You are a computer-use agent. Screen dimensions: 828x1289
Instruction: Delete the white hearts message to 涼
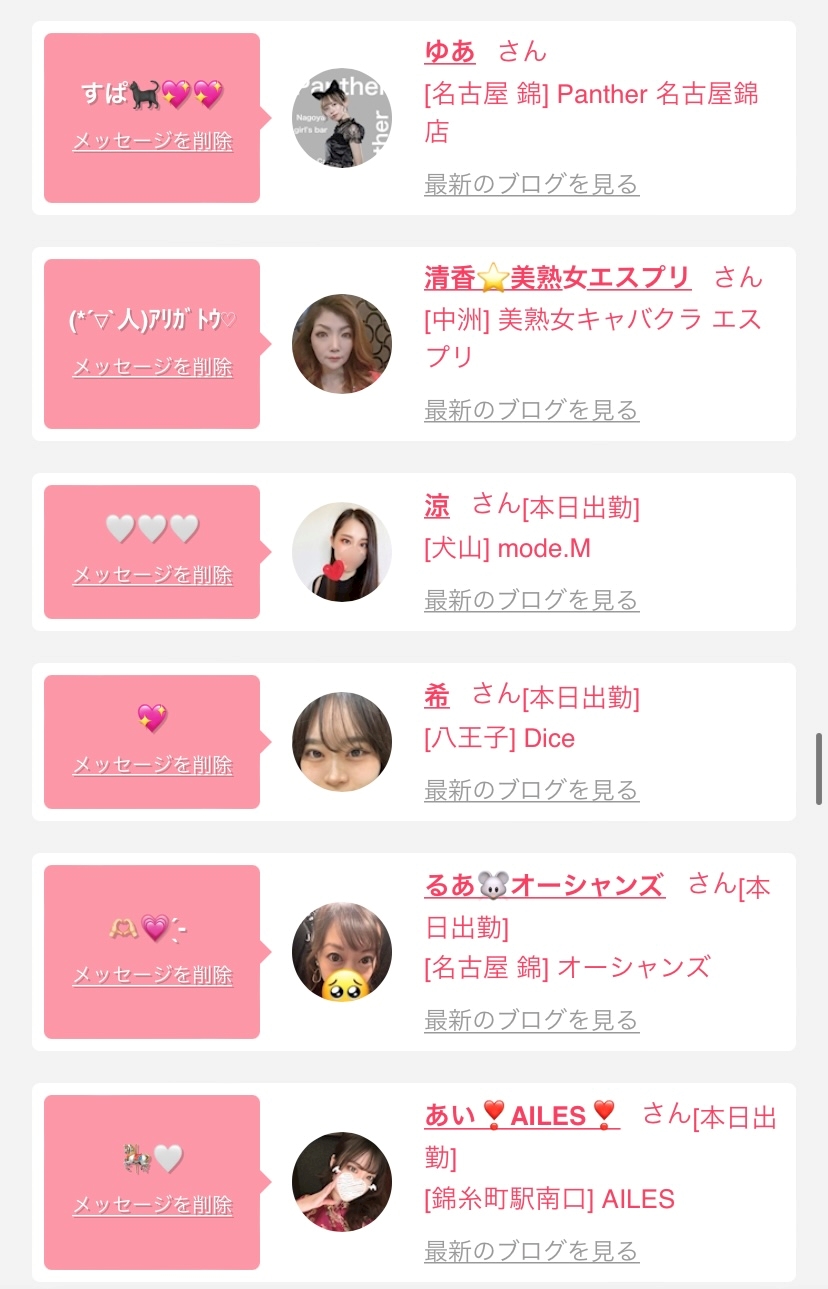coord(152,576)
